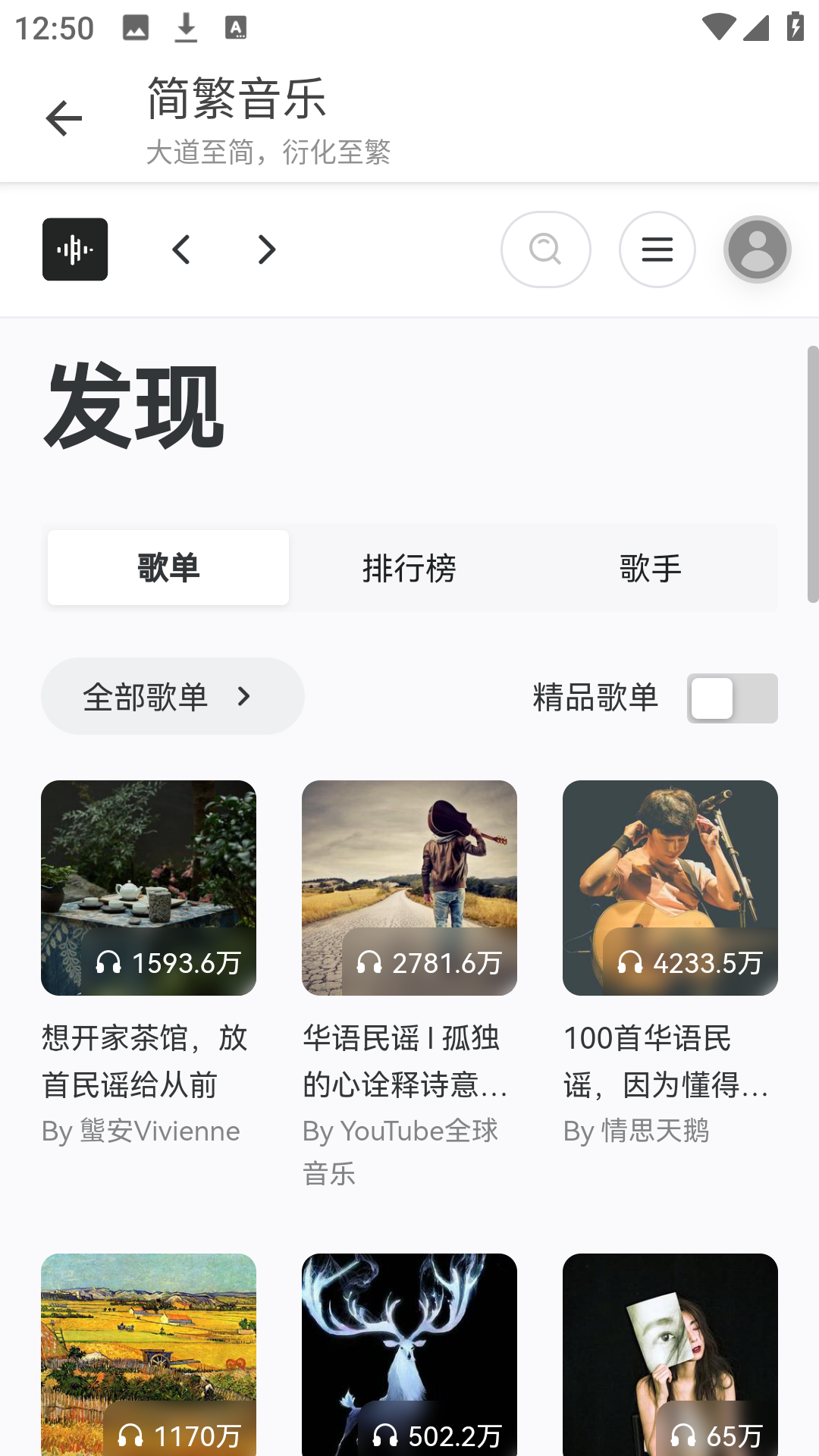Go forward with the right chevron
The height and width of the screenshot is (1456, 819).
pos(266,249)
